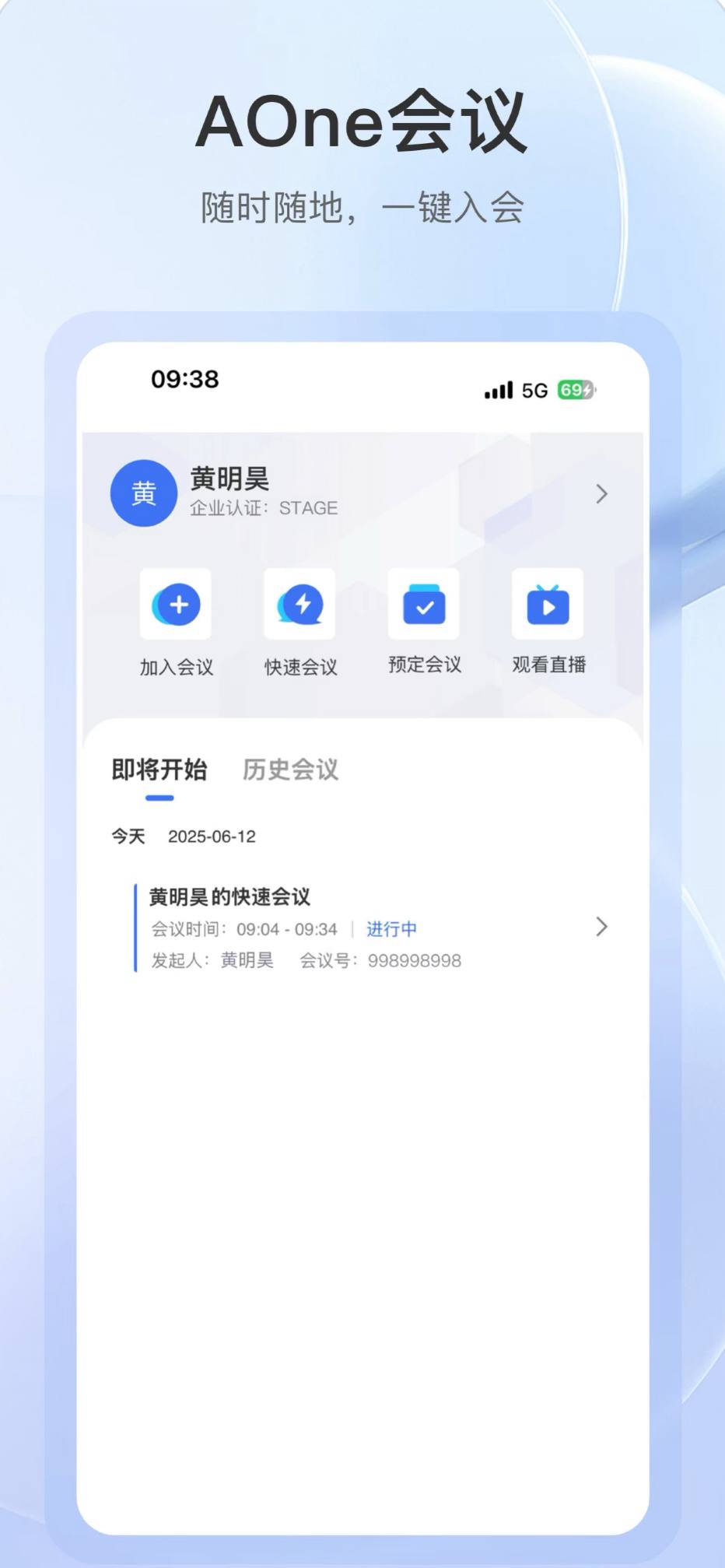The width and height of the screenshot is (725, 1568).
Task: Switch to 历史会议 tab
Action: coord(292,770)
